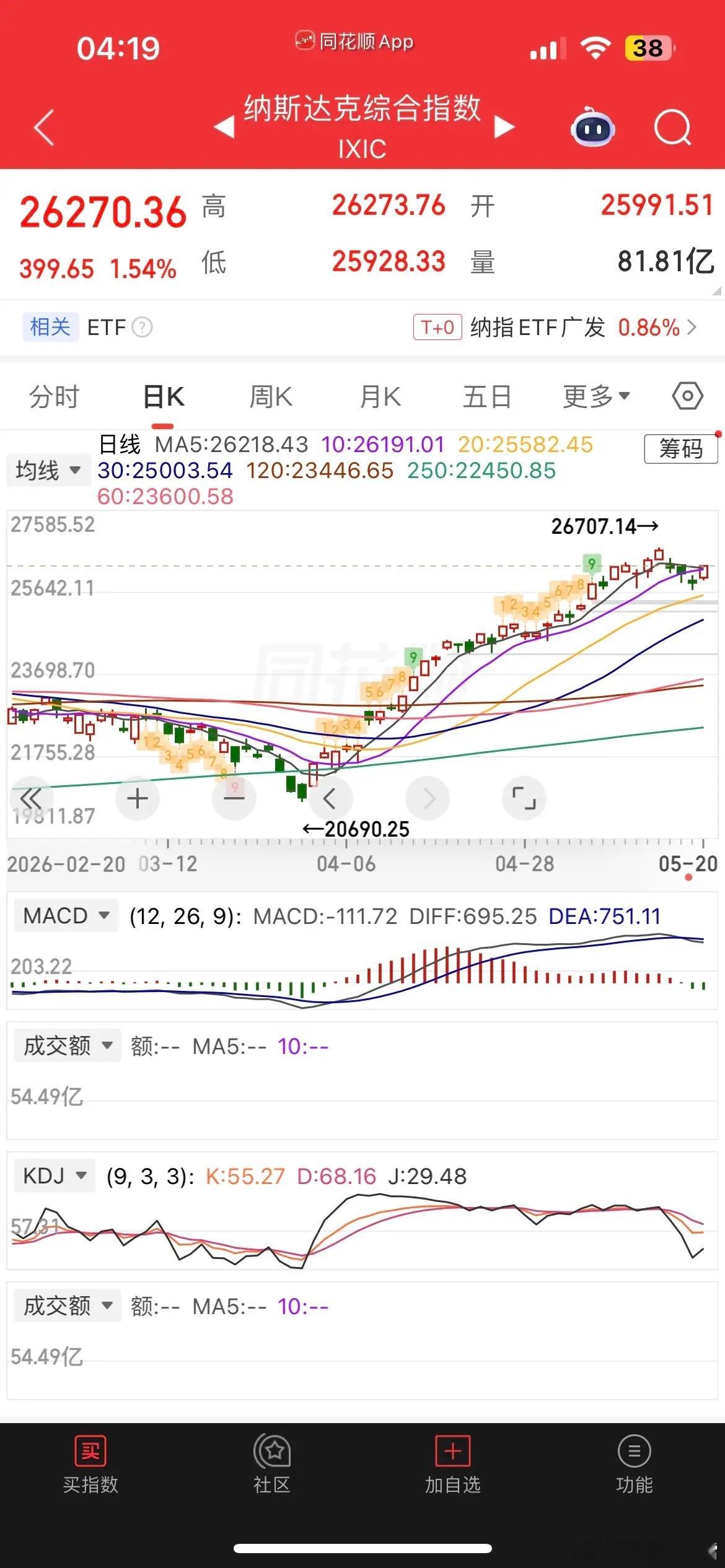This screenshot has height=1568, width=725.
Task: Open the AI robot assistant
Action: pos(592,128)
